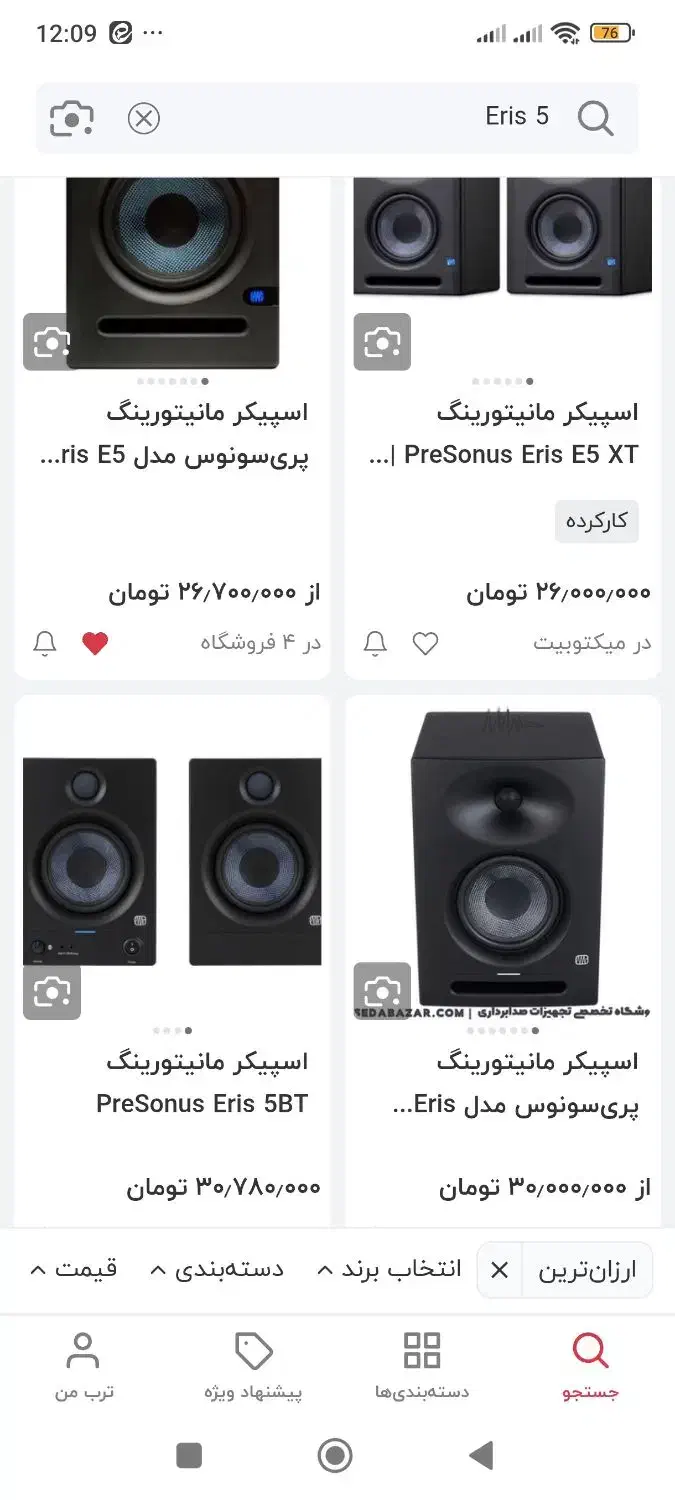Switch to the دسته‌بندی‌ها tab
The width and height of the screenshot is (675, 1500).
(x=421, y=1365)
